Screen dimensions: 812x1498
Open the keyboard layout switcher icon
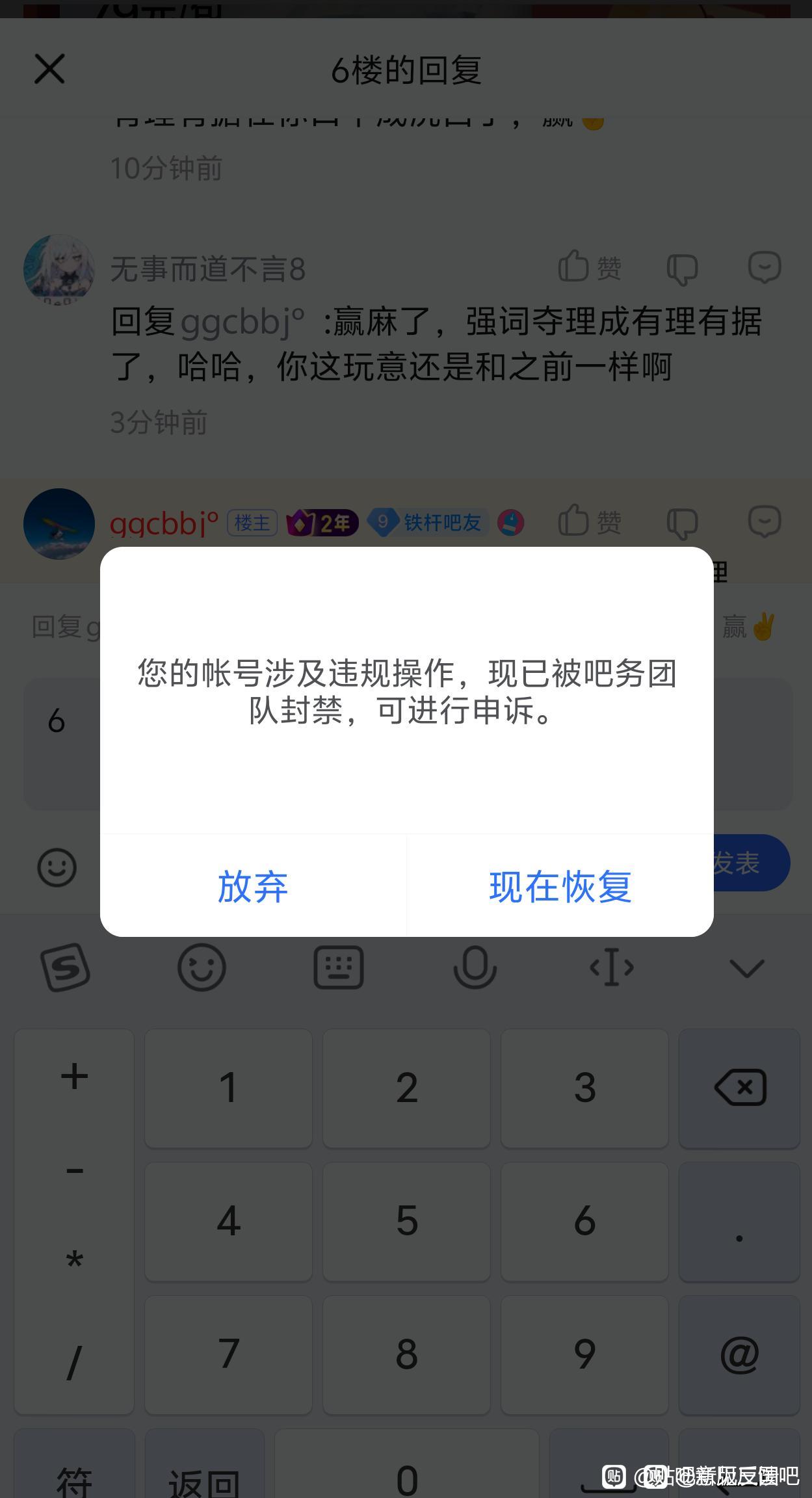point(338,967)
